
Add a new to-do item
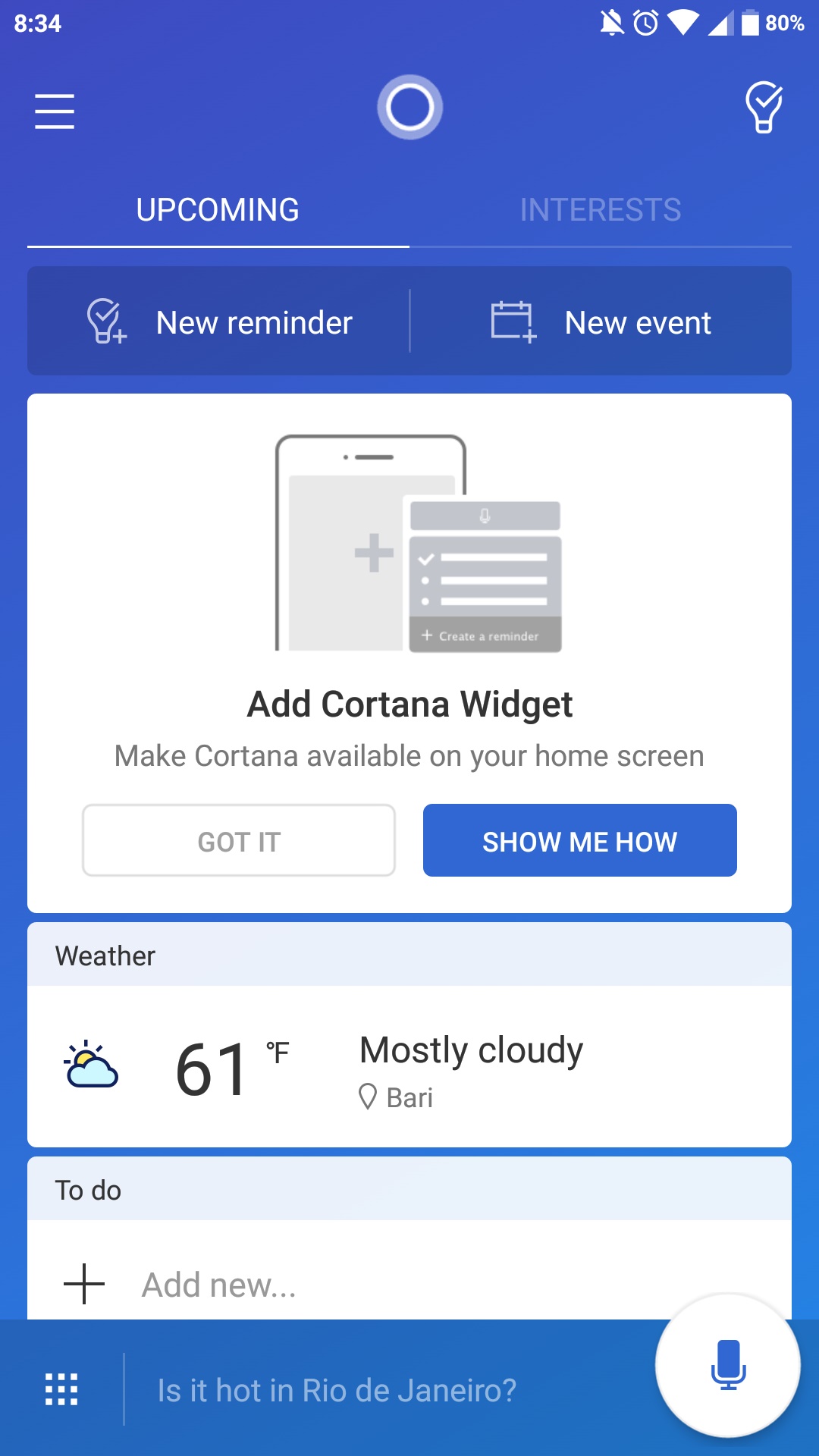(218, 1285)
